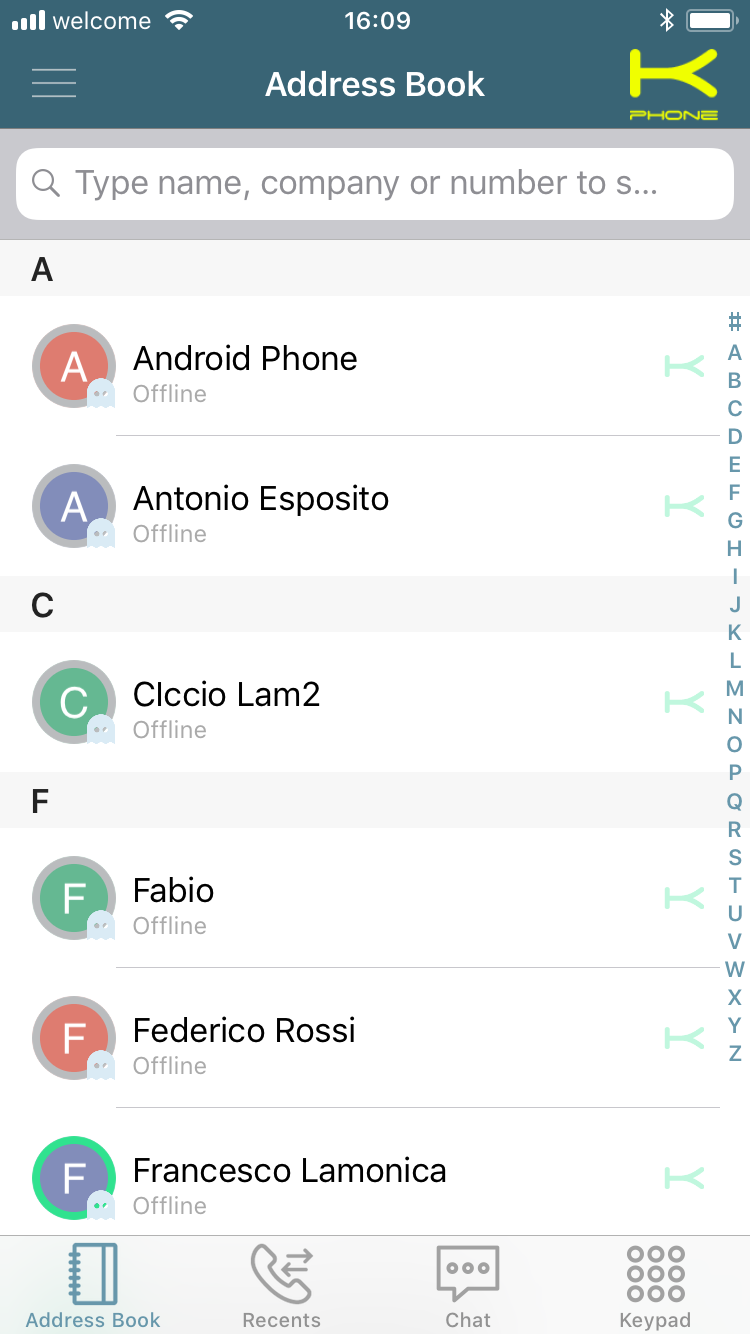Select the Address Book tab

point(93,1286)
